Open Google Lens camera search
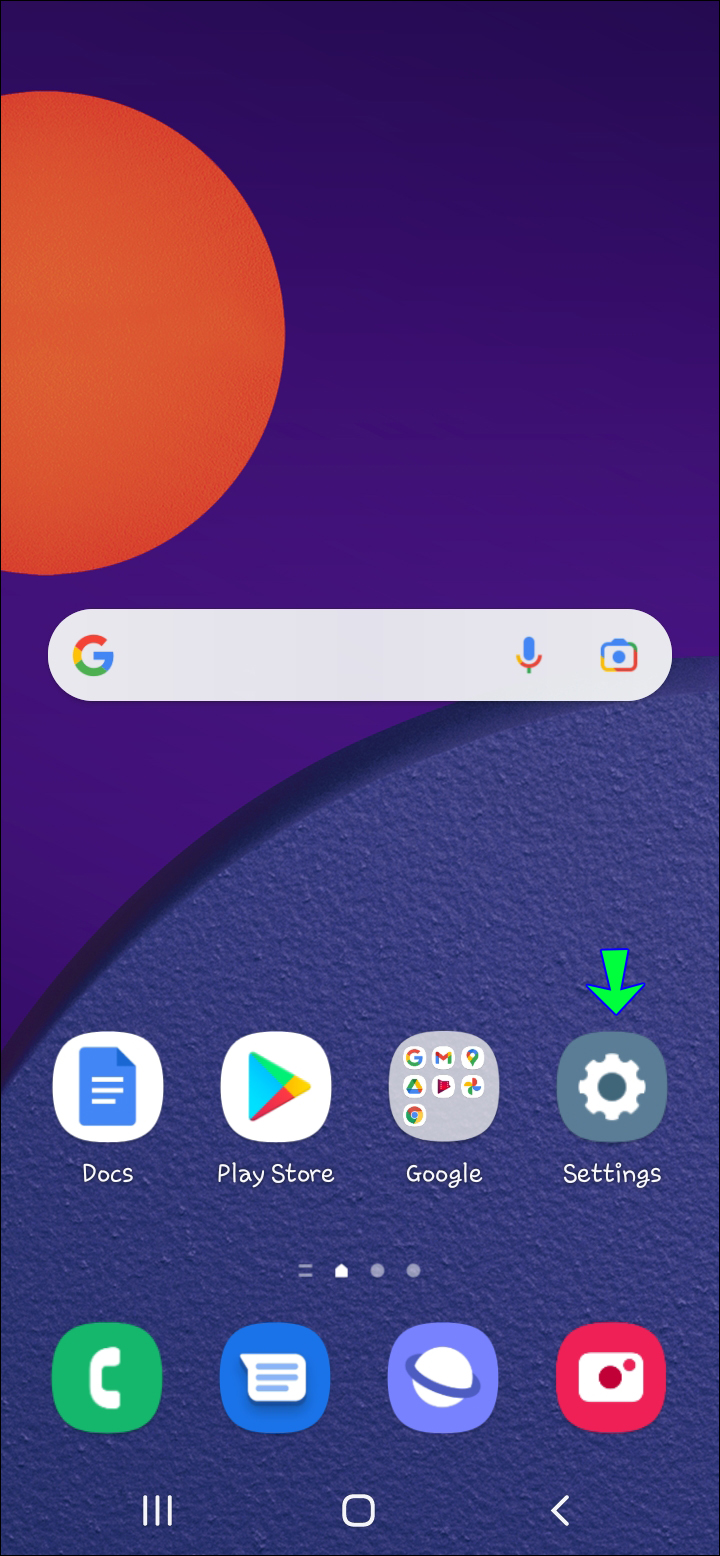Image resolution: width=720 pixels, height=1556 pixels. pyautogui.click(x=619, y=656)
